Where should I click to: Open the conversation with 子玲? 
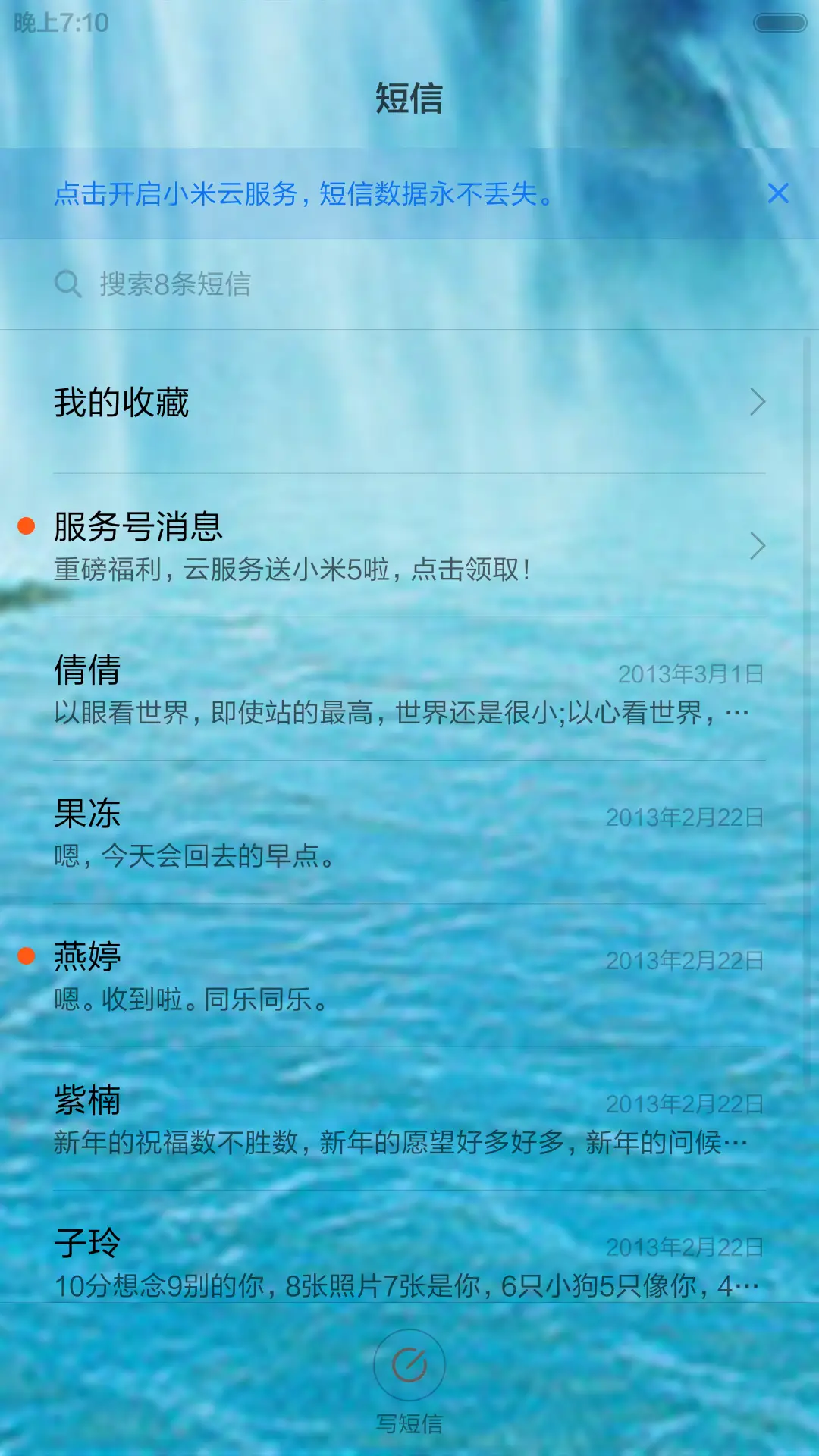tap(409, 1259)
